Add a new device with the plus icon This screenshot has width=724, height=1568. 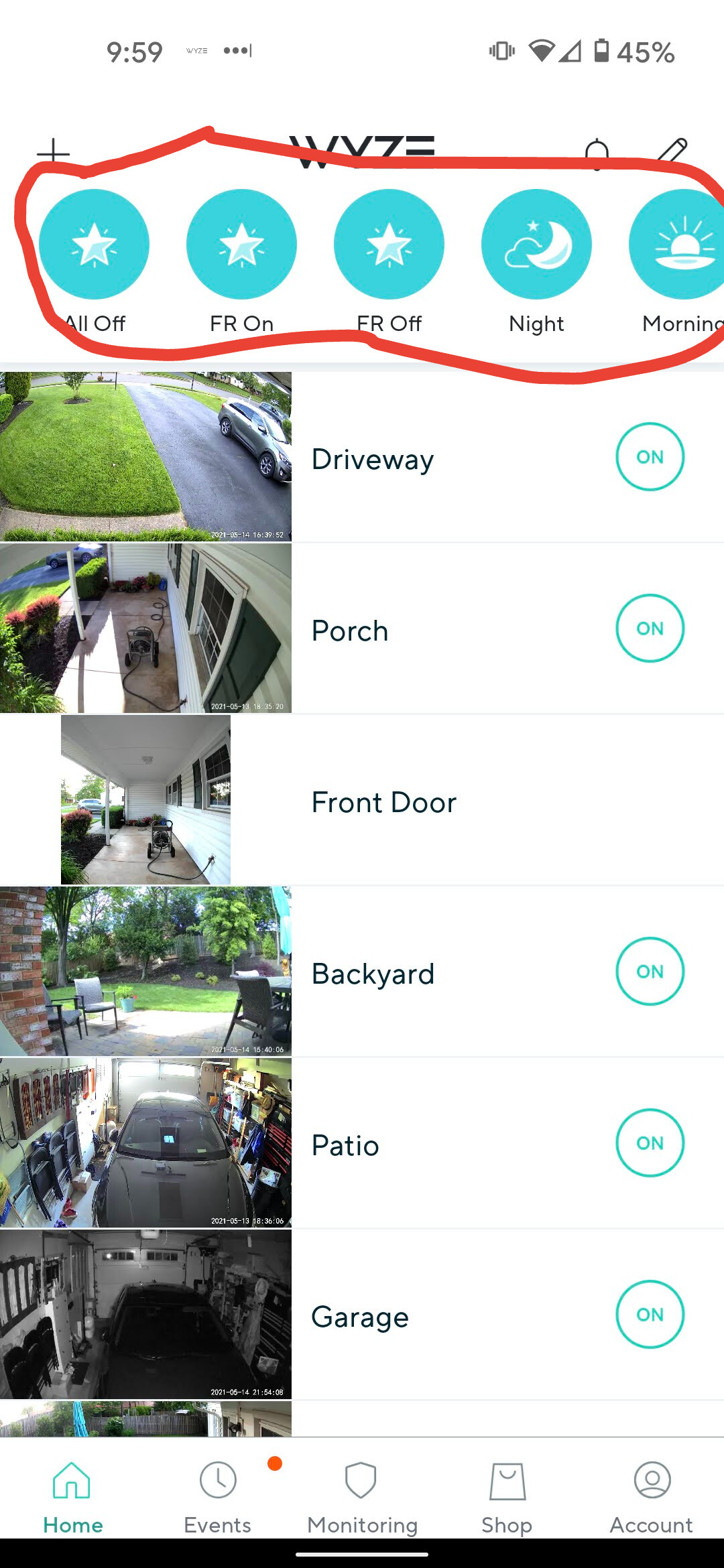[54, 153]
